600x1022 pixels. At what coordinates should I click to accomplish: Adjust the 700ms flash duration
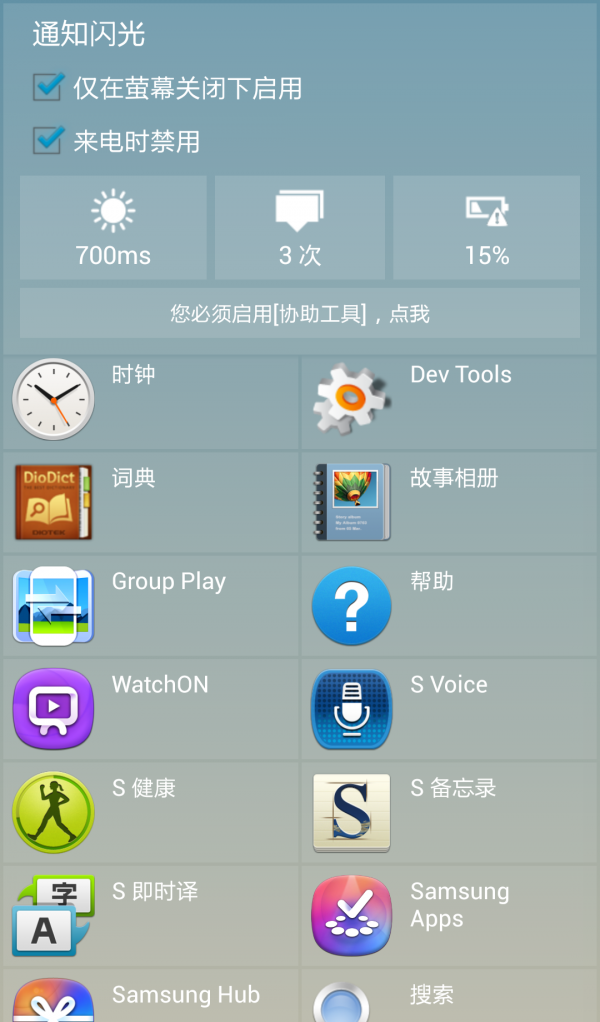tap(113, 228)
